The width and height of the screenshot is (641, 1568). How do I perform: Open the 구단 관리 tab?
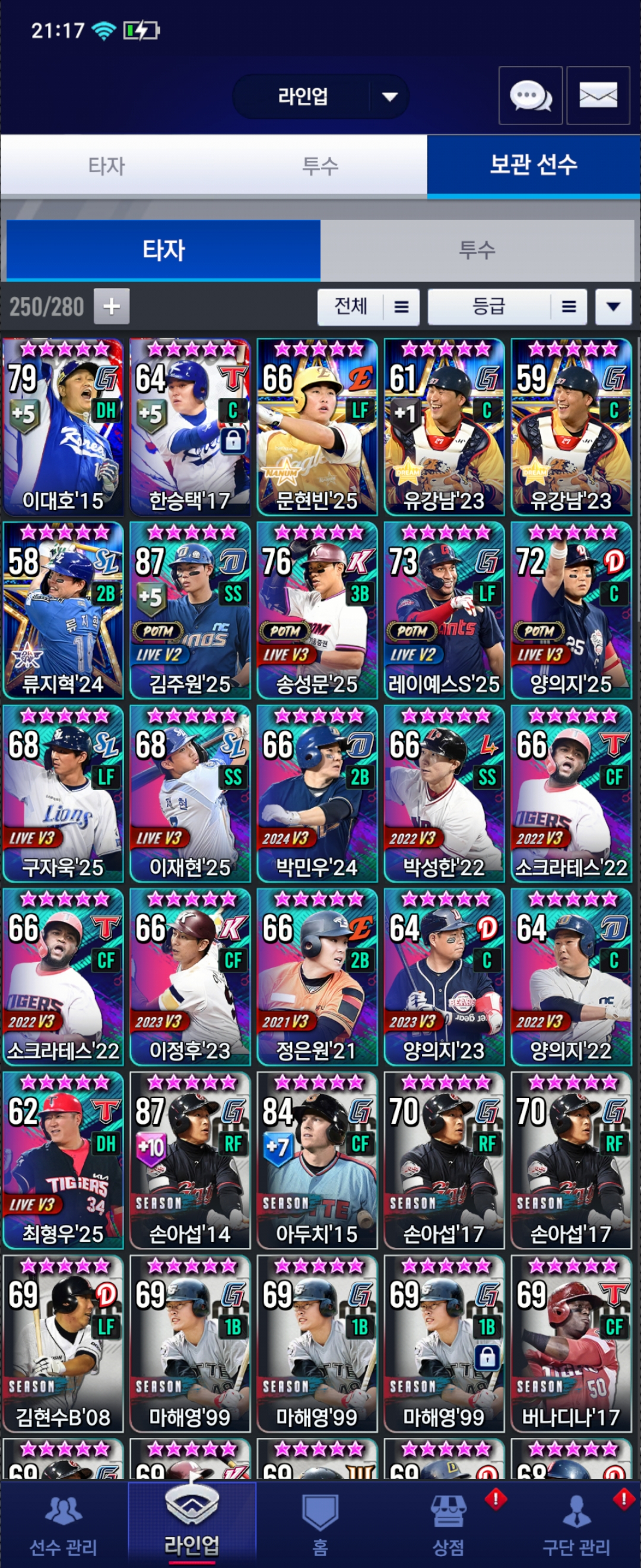576,1525
